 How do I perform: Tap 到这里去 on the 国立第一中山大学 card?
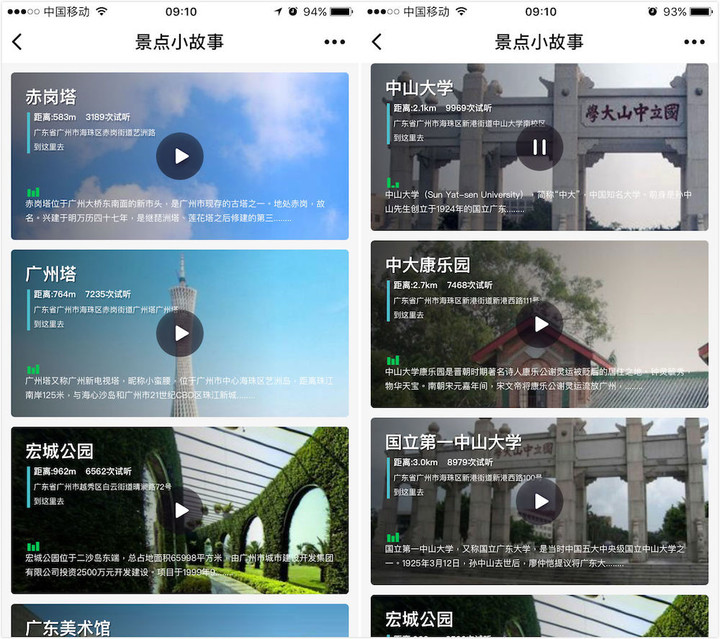coord(409,492)
